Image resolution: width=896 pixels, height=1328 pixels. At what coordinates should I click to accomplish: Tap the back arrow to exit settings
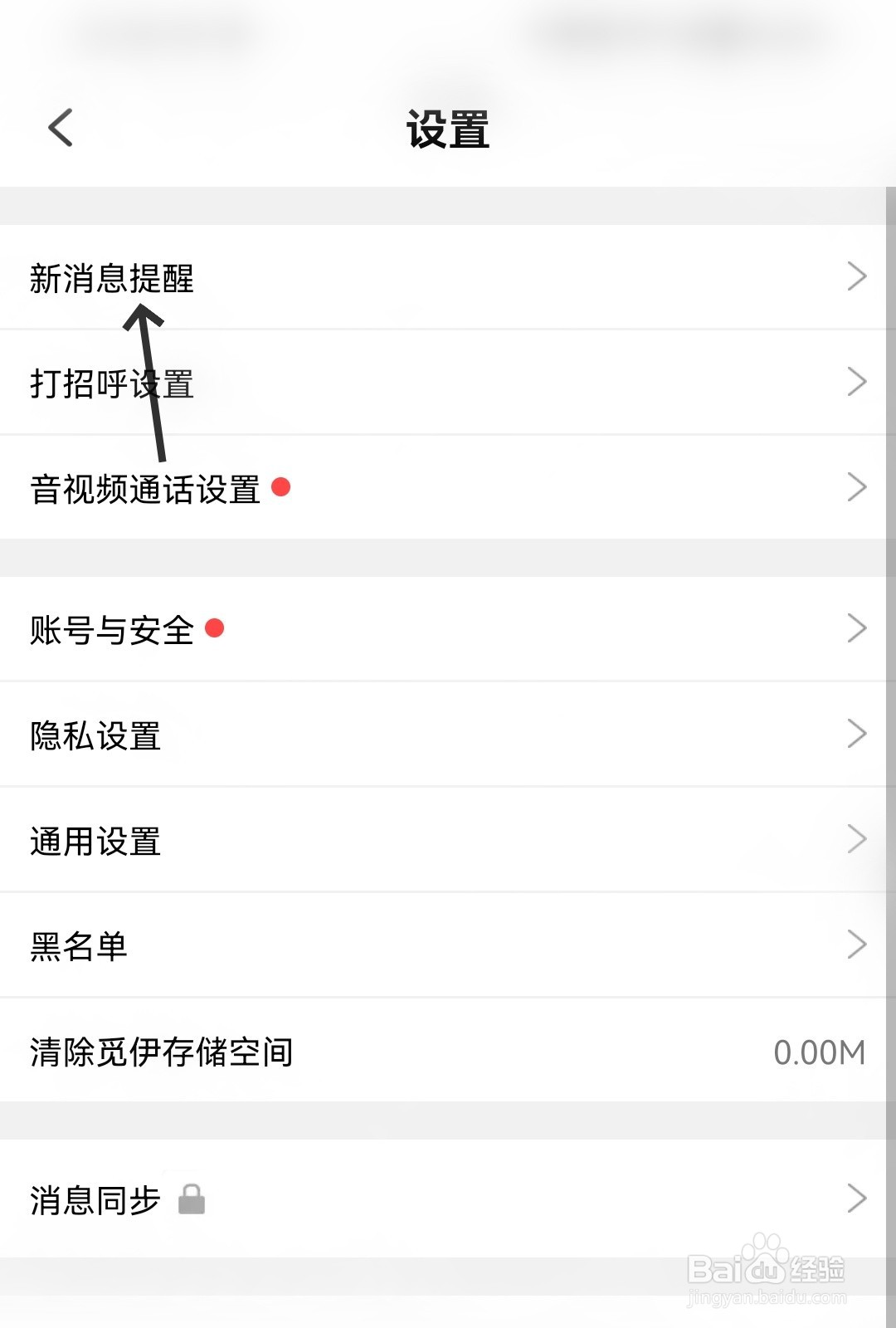(60, 126)
